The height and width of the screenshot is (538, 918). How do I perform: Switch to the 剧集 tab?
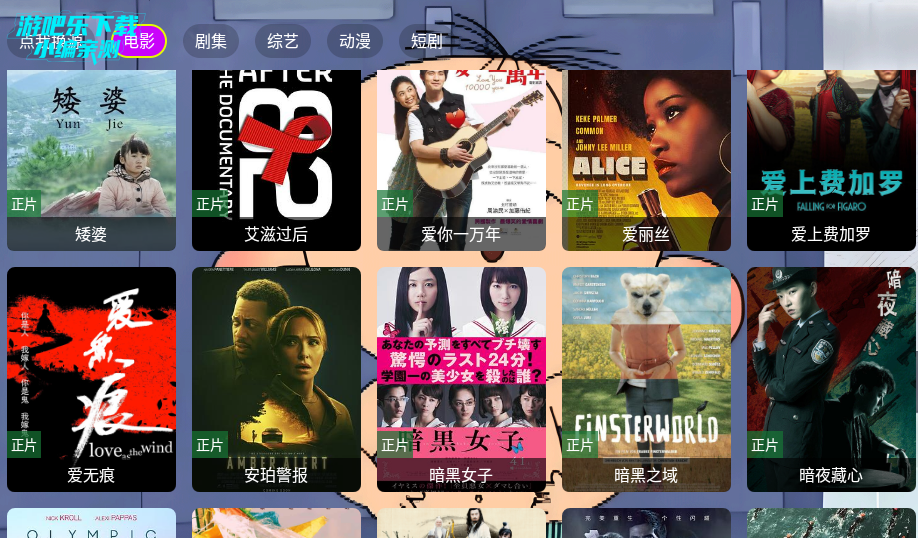coord(210,41)
